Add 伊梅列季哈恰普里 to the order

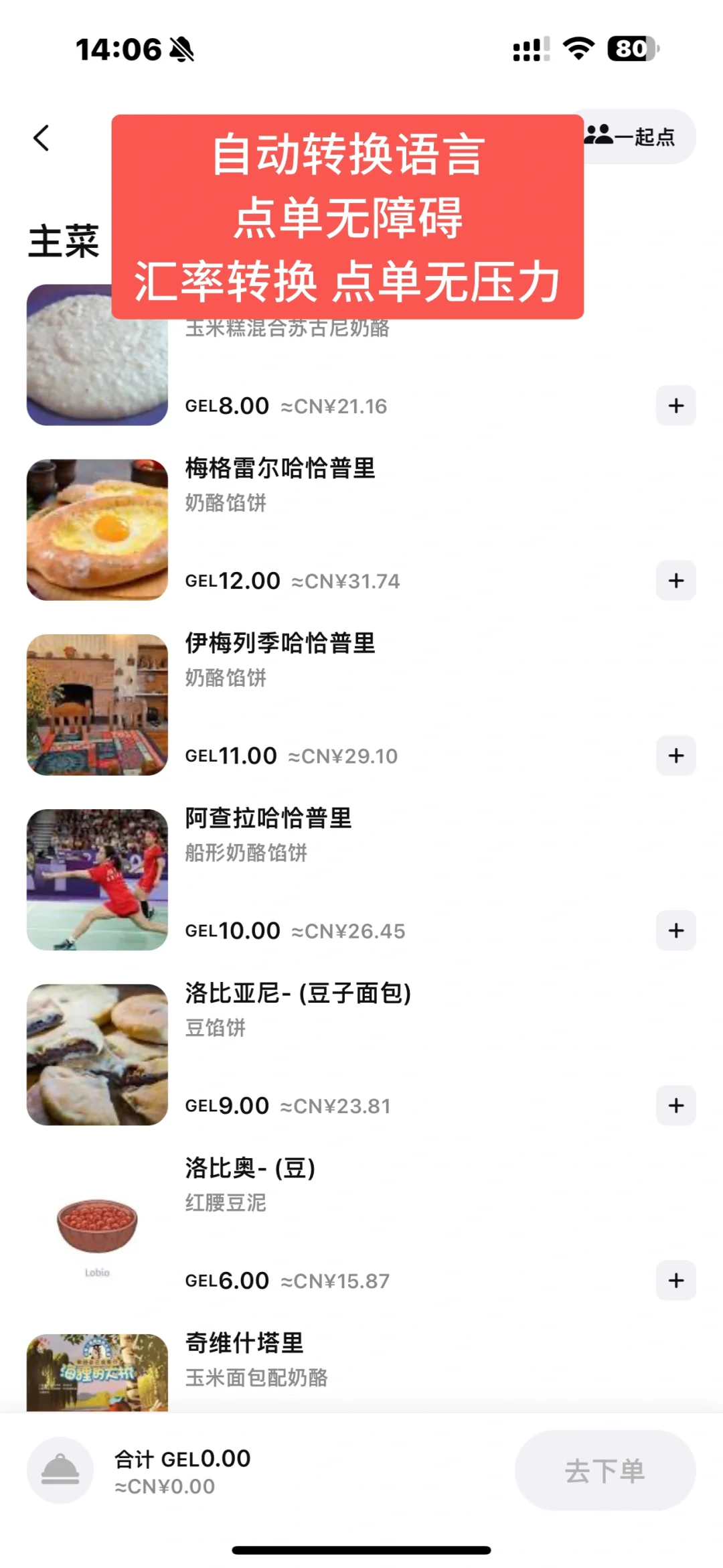point(675,756)
